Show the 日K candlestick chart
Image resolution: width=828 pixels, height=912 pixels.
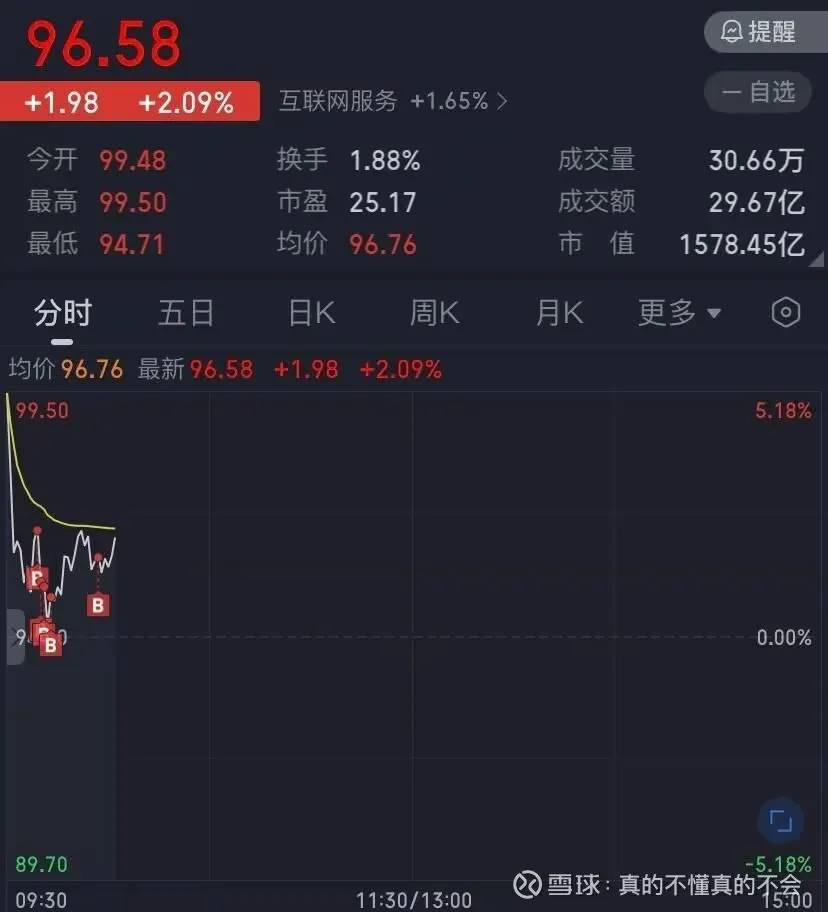311,314
